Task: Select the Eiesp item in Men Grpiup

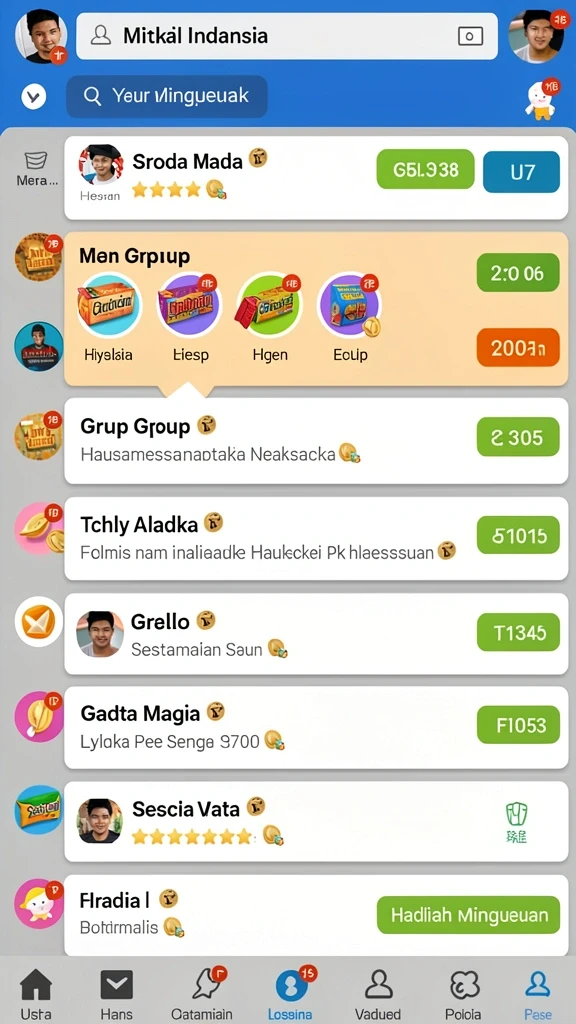Action: [x=190, y=318]
